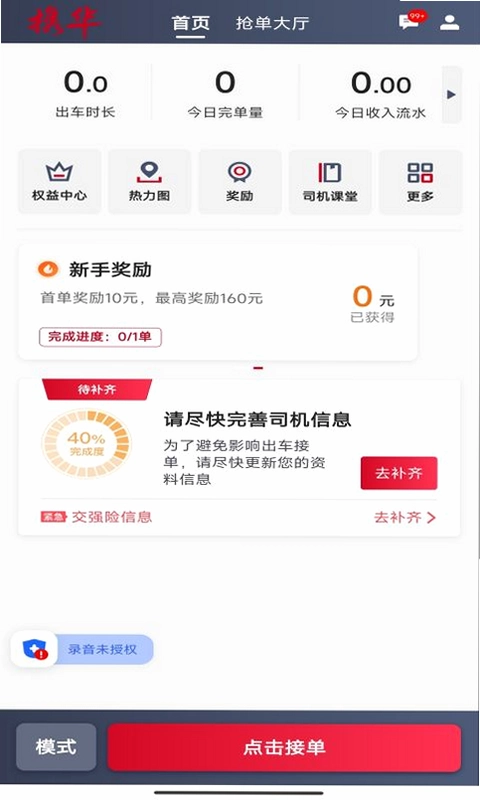
Task: Open the 热力图 heat map
Action: click(149, 182)
